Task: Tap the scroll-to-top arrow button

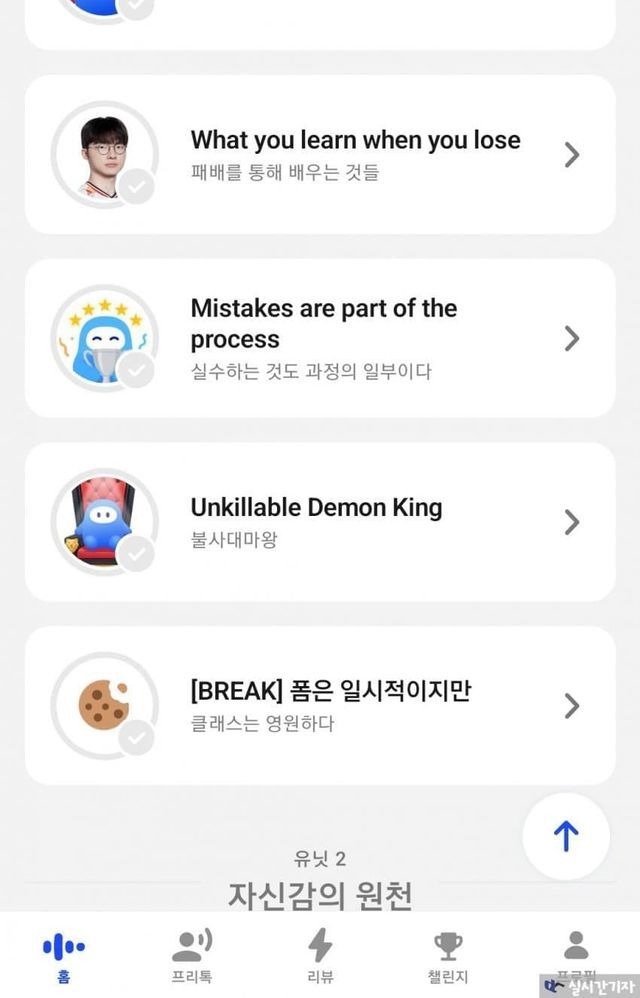Action: (x=566, y=836)
